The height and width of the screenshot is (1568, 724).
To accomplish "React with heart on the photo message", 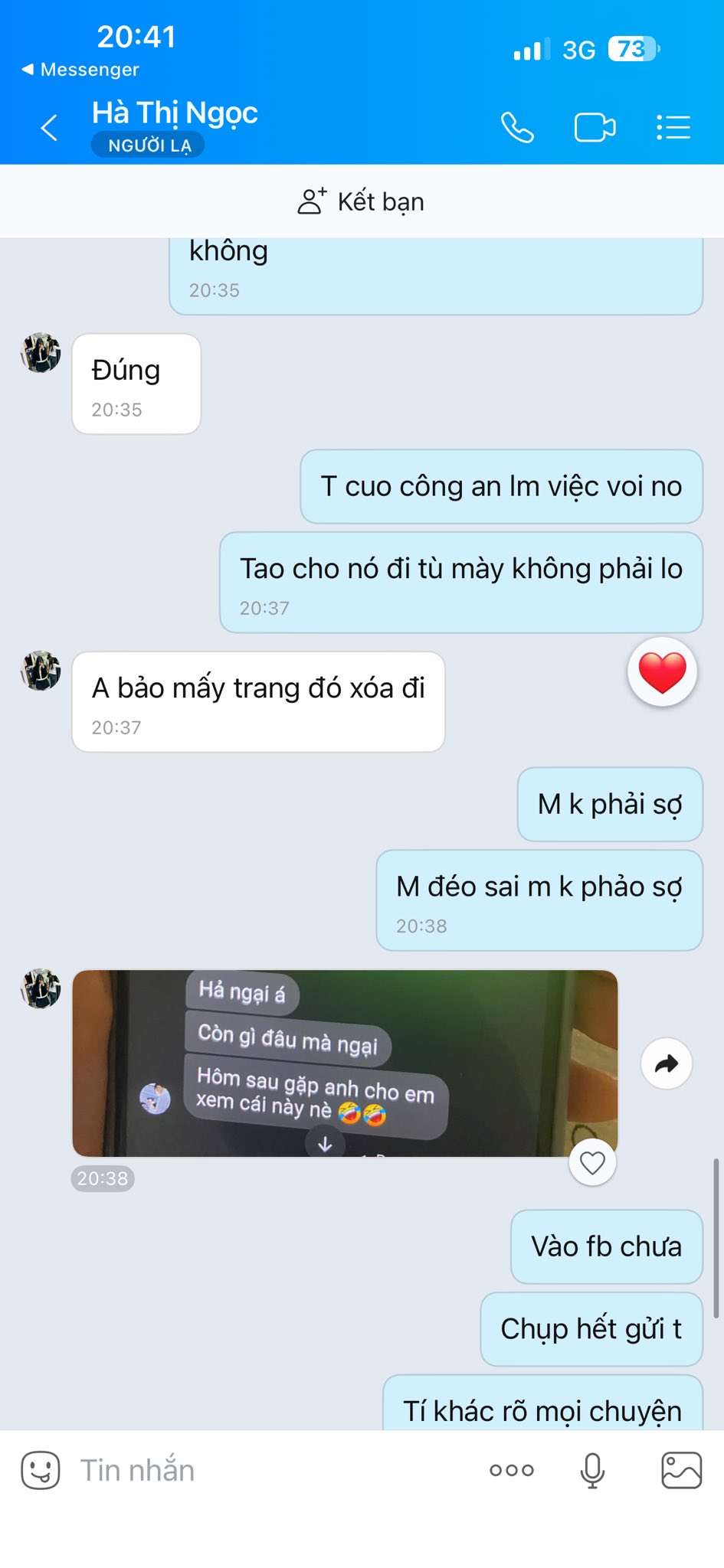I will click(592, 1162).
